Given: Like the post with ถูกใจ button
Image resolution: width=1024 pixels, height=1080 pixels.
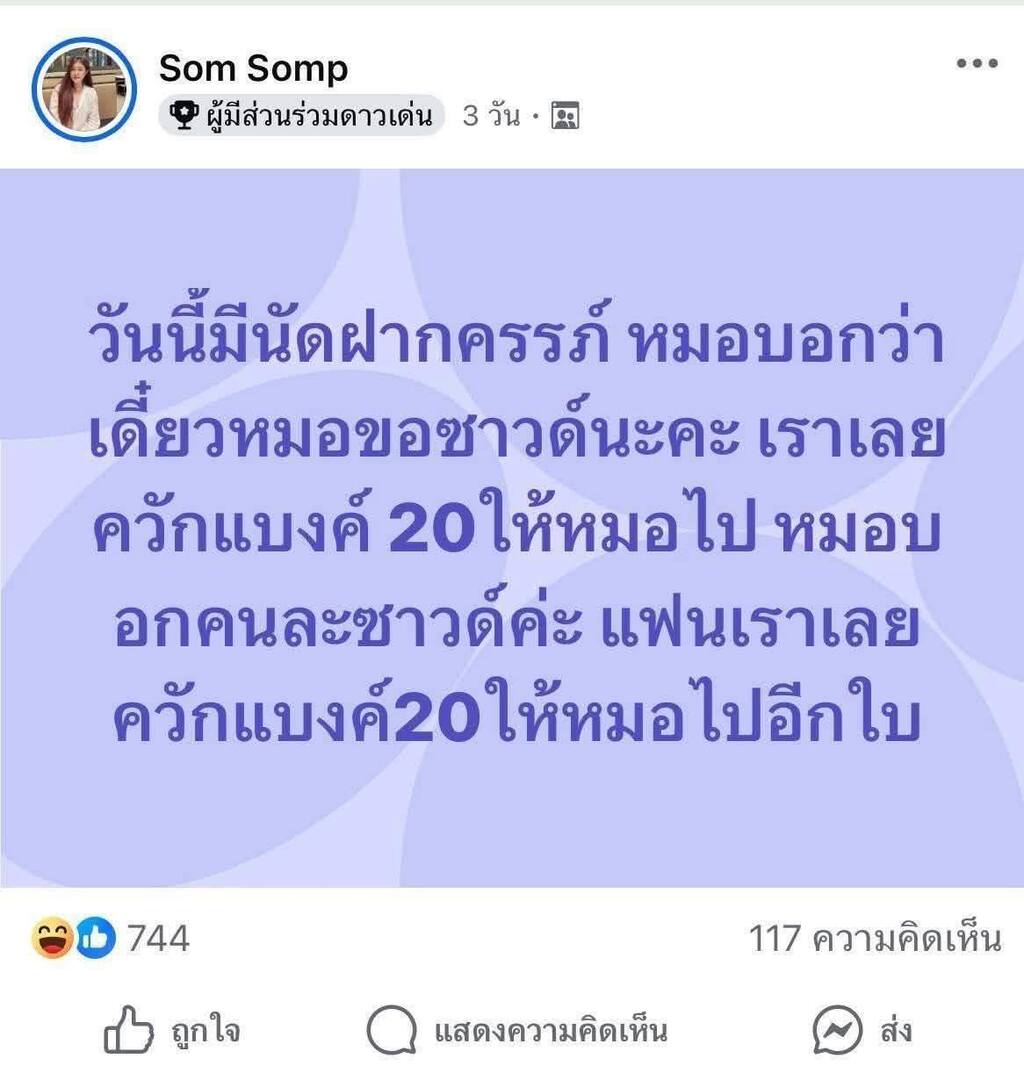Looking at the screenshot, I should [172, 1030].
